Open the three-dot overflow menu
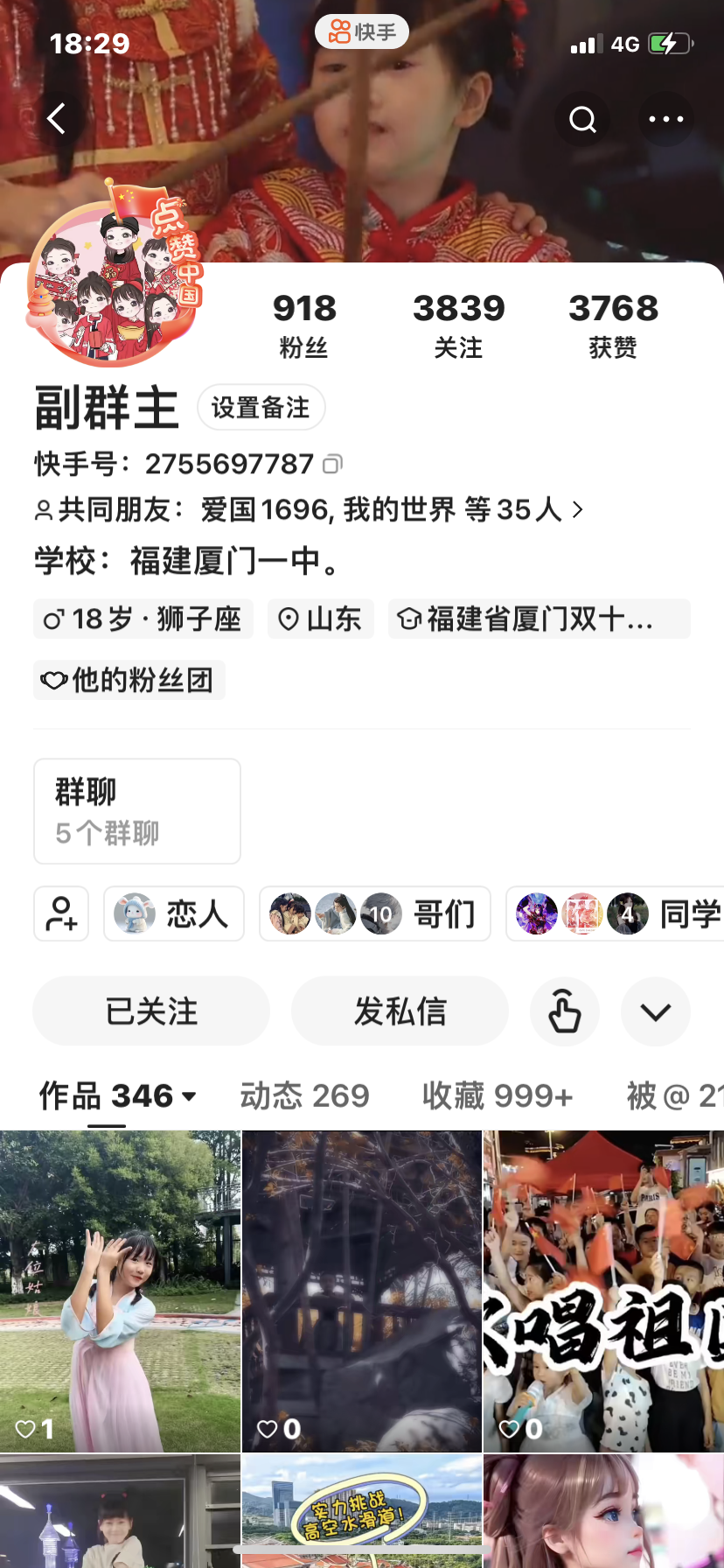Image resolution: width=724 pixels, height=1568 pixels. (665, 119)
